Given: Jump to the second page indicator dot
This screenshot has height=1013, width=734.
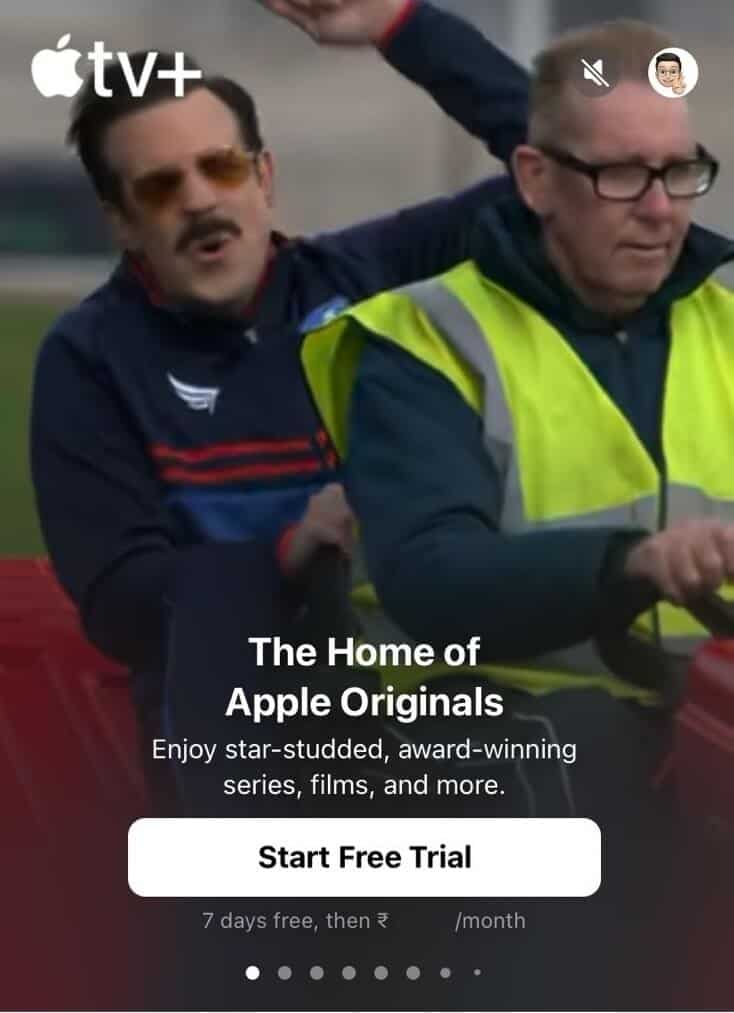Looking at the screenshot, I should [x=285, y=972].
